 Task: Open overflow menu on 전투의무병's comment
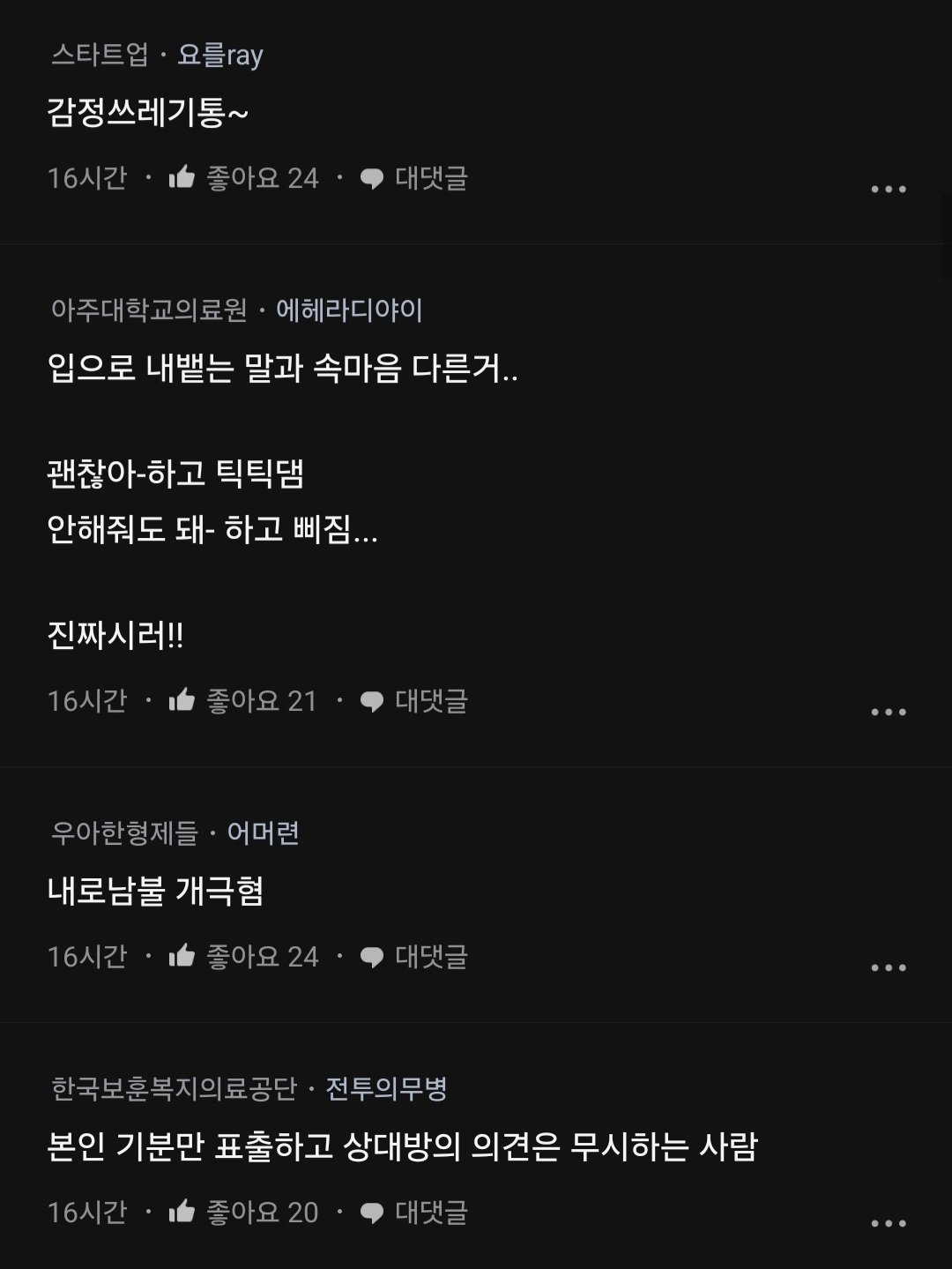pos(888,1223)
